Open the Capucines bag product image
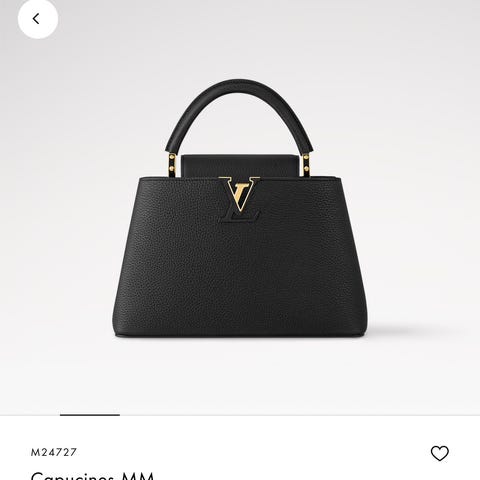 pos(240,208)
